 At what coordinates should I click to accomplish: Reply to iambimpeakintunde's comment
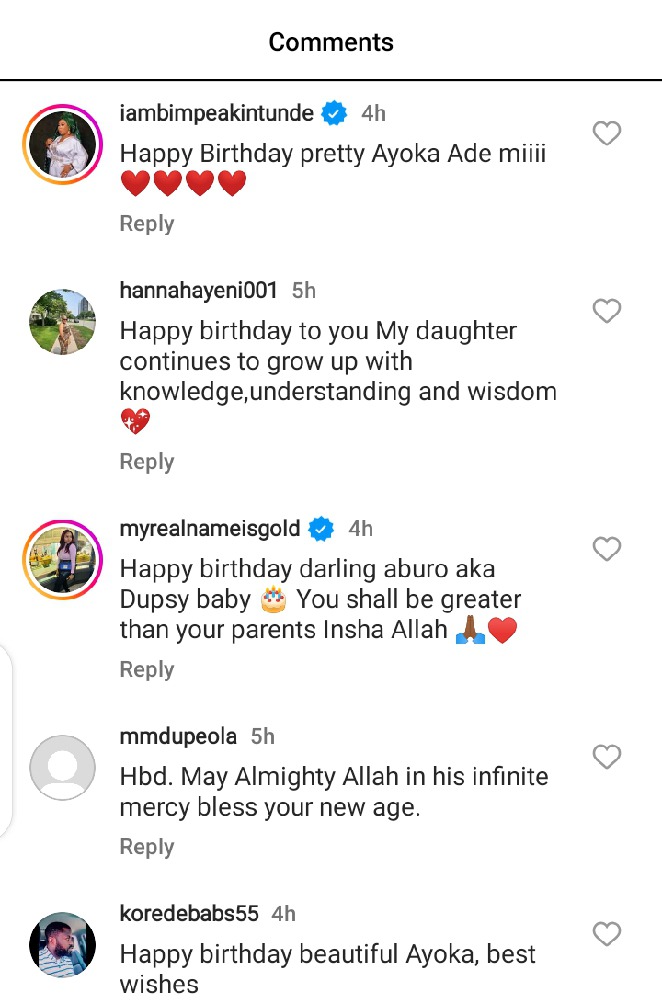point(147,224)
